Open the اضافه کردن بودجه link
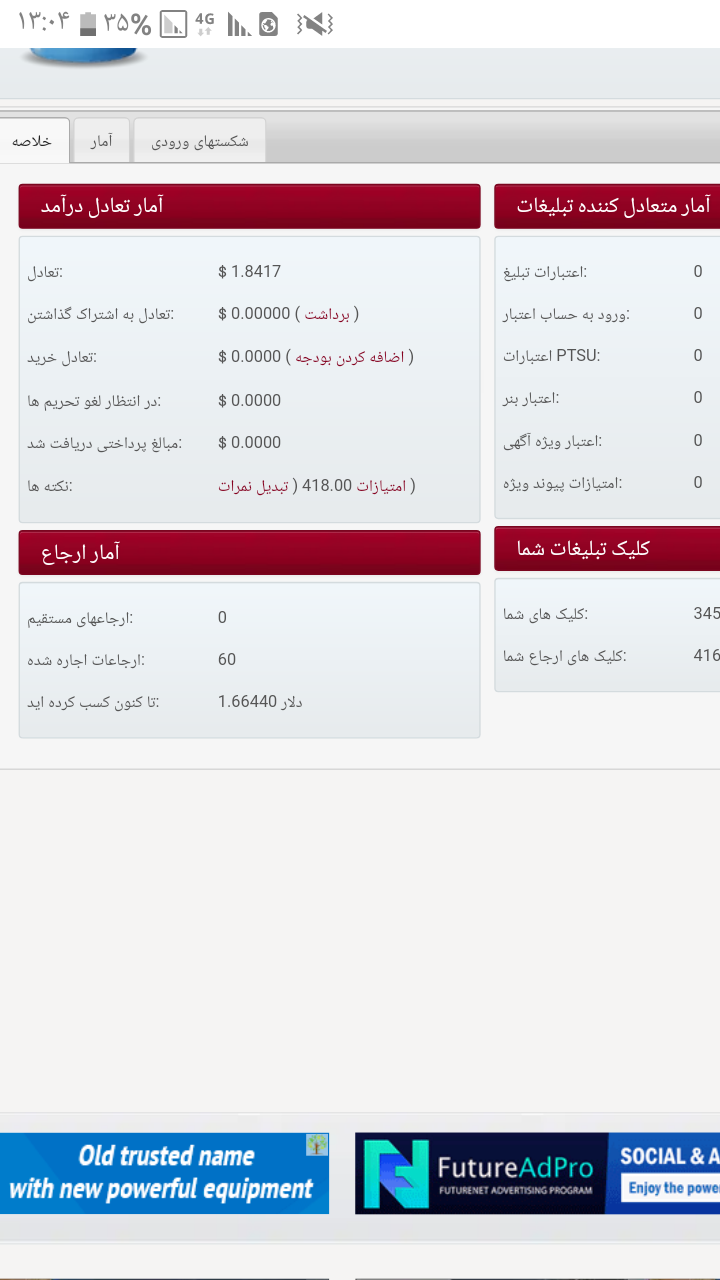720x1280 pixels. click(x=350, y=357)
